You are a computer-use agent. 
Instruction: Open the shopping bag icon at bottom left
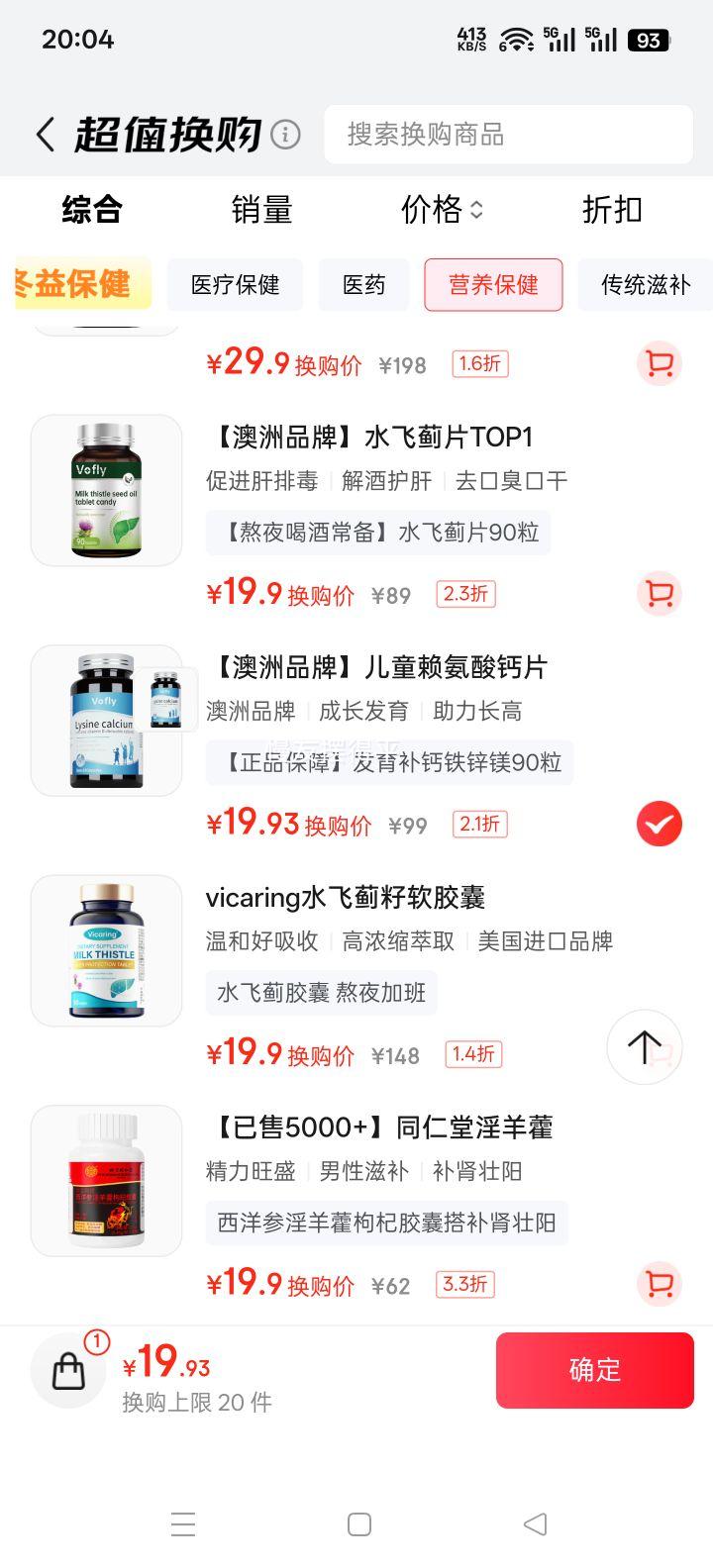pos(67,1370)
